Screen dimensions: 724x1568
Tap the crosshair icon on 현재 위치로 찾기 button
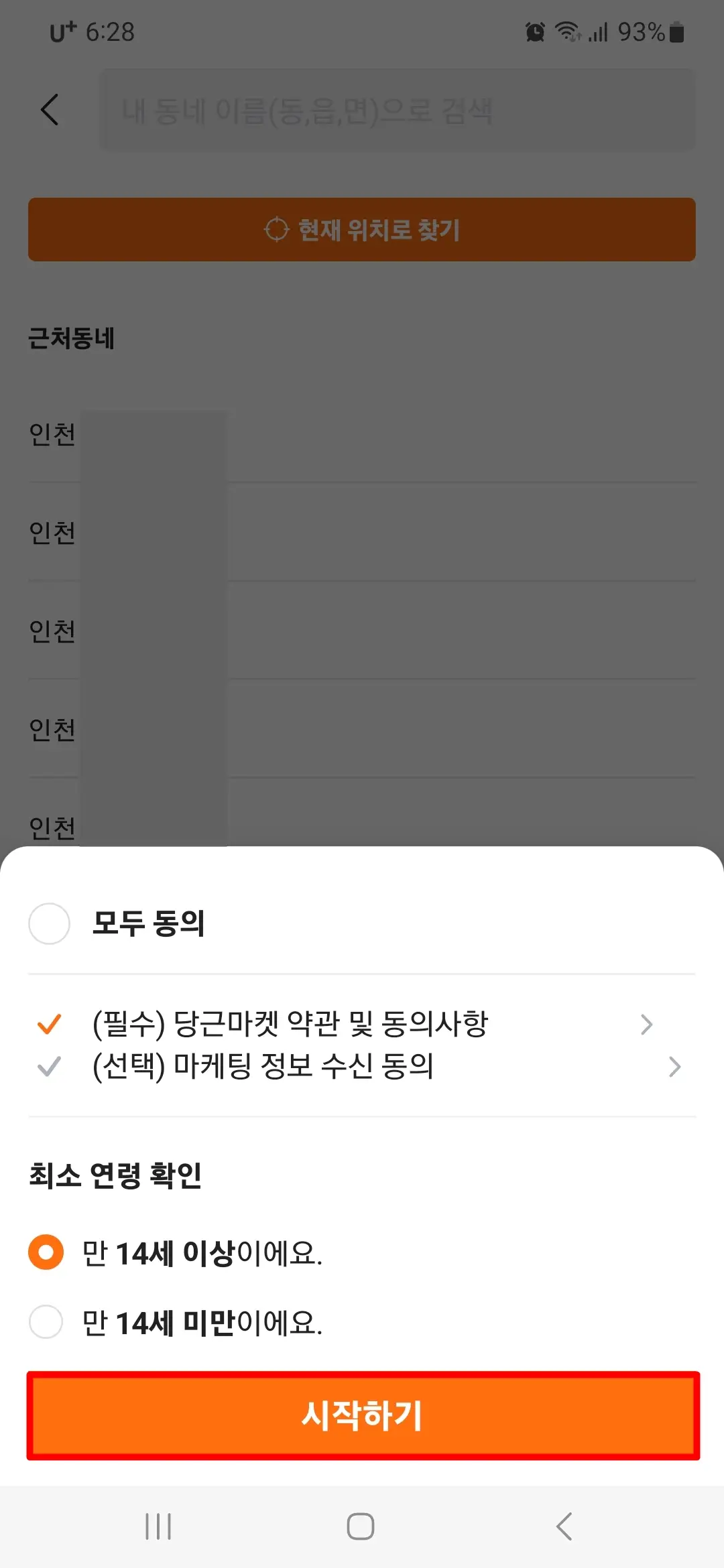(x=275, y=228)
